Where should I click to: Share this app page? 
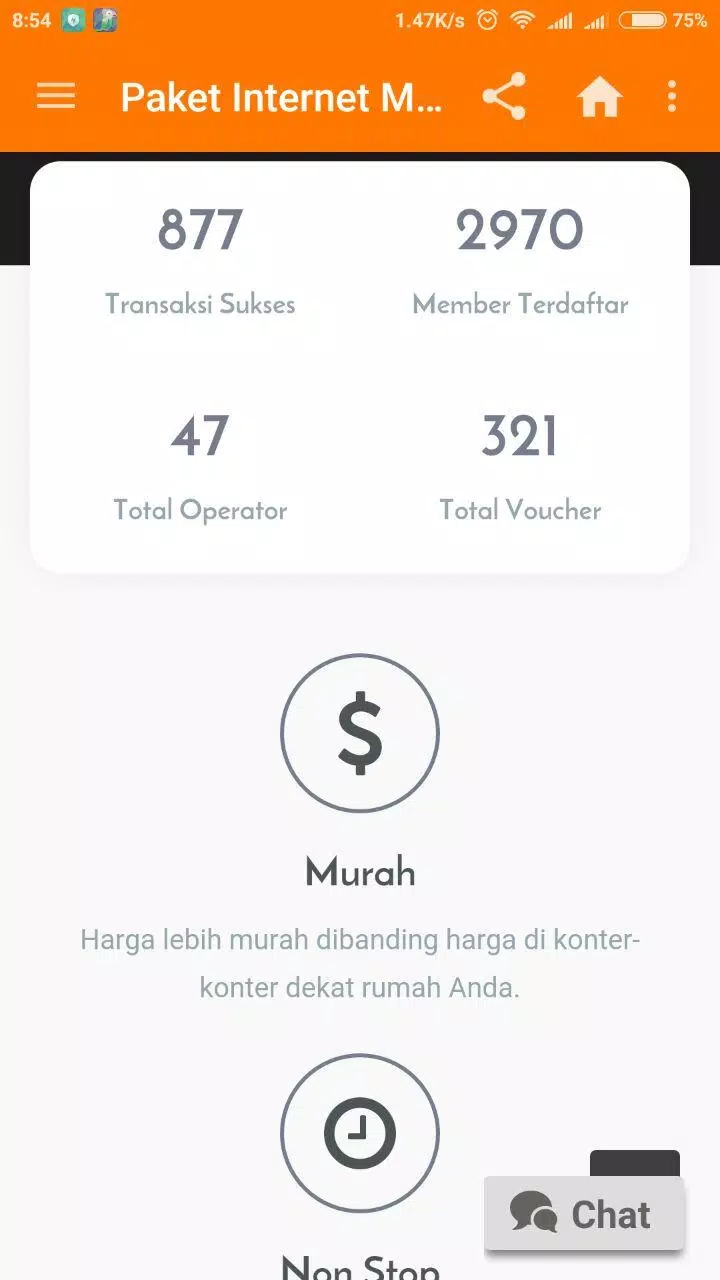[504, 97]
